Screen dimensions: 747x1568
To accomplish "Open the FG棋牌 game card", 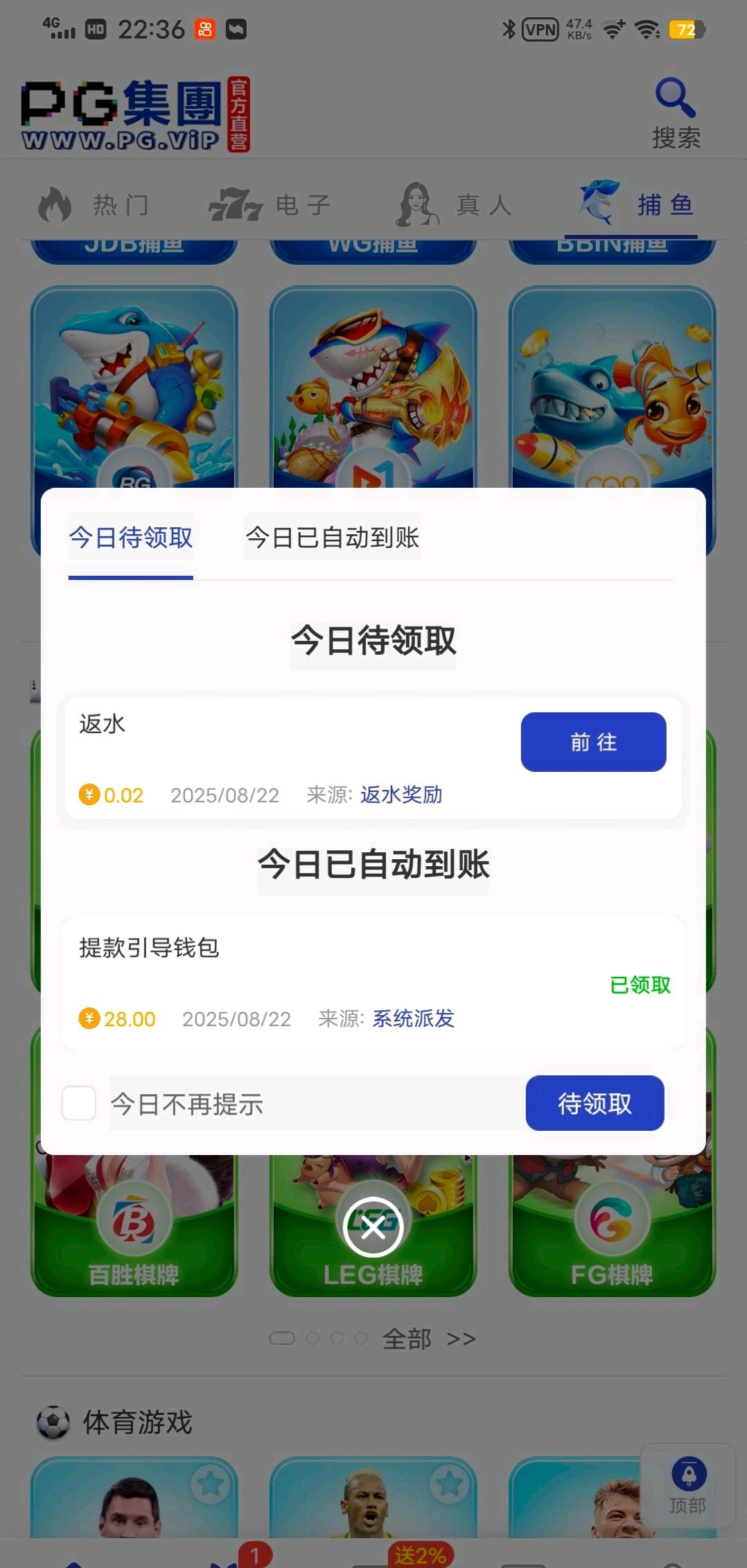I will coord(612,1233).
